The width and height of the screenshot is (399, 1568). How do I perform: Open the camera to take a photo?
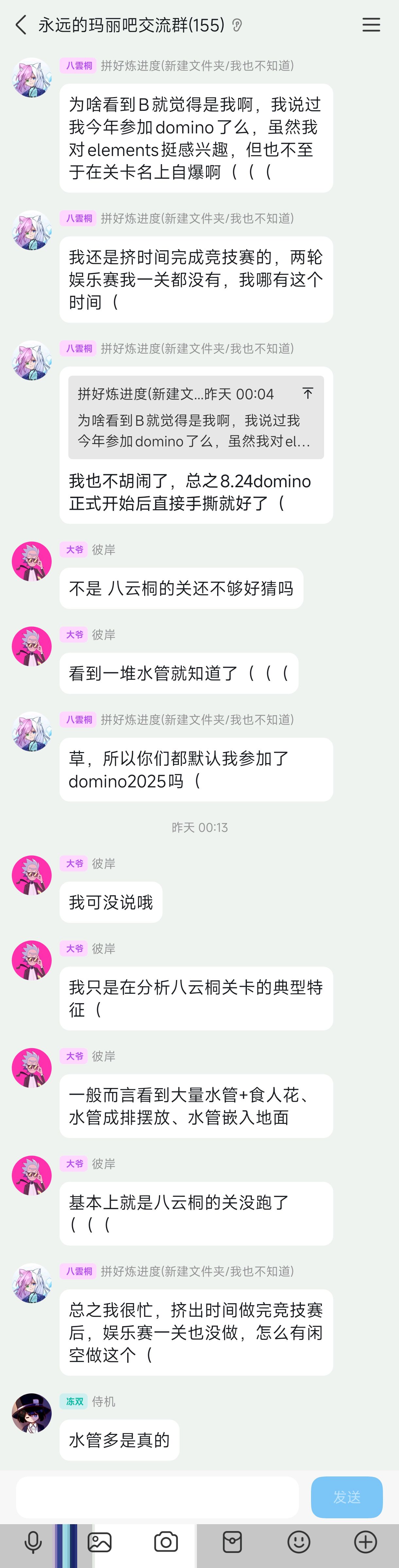click(x=166, y=1542)
